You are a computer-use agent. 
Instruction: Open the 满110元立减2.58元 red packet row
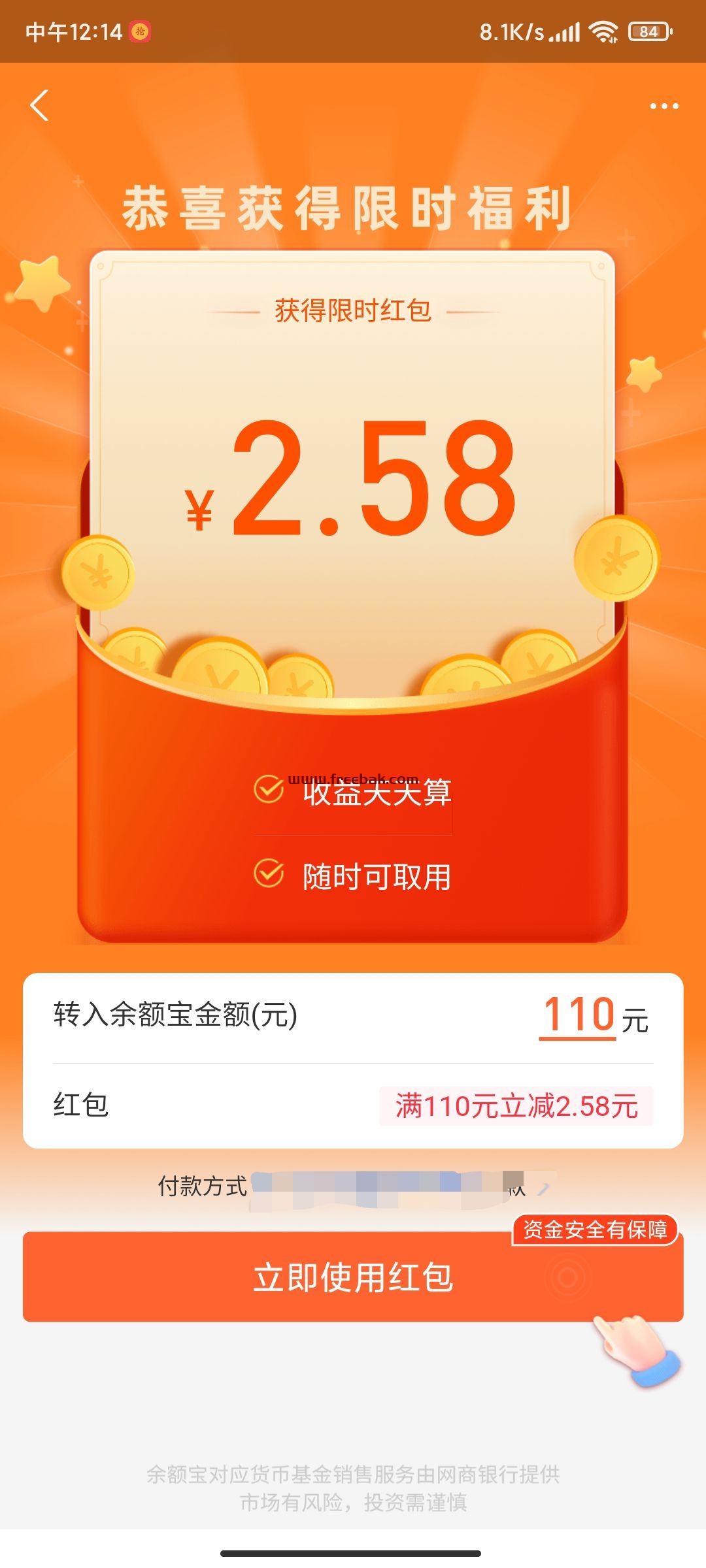(353, 1105)
